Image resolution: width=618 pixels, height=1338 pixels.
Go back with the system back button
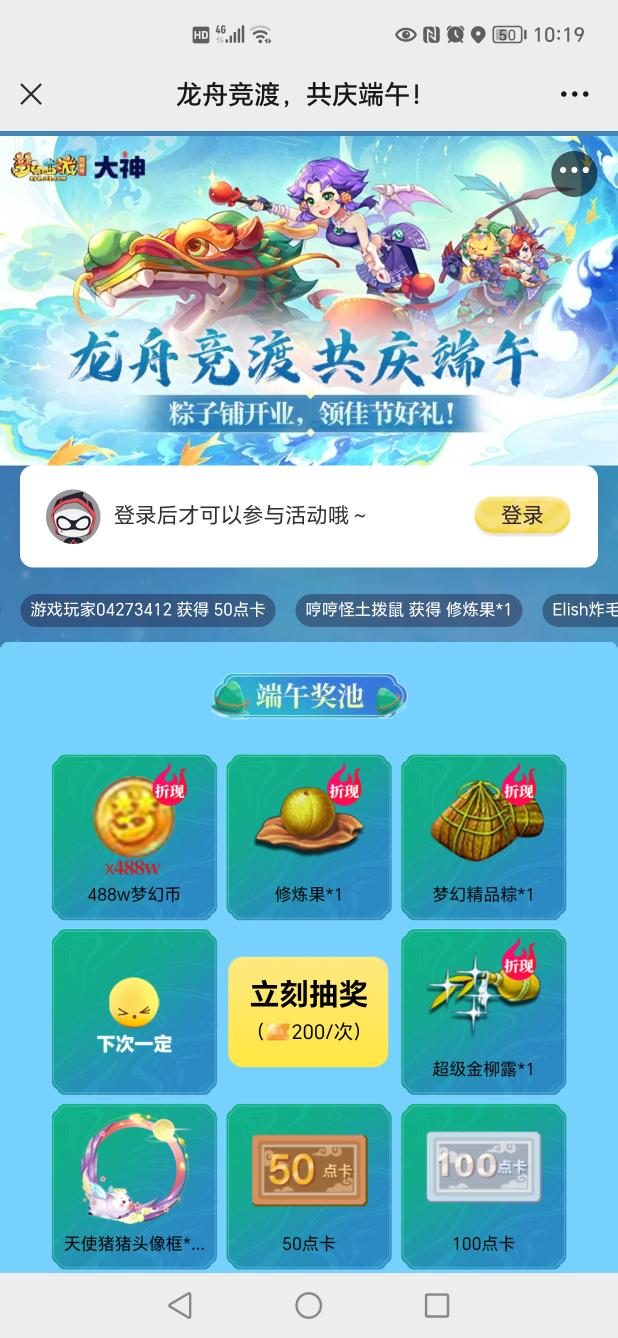180,1304
